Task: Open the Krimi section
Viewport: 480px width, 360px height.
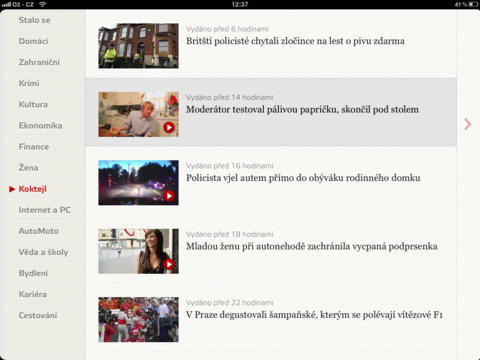Action: (x=29, y=83)
